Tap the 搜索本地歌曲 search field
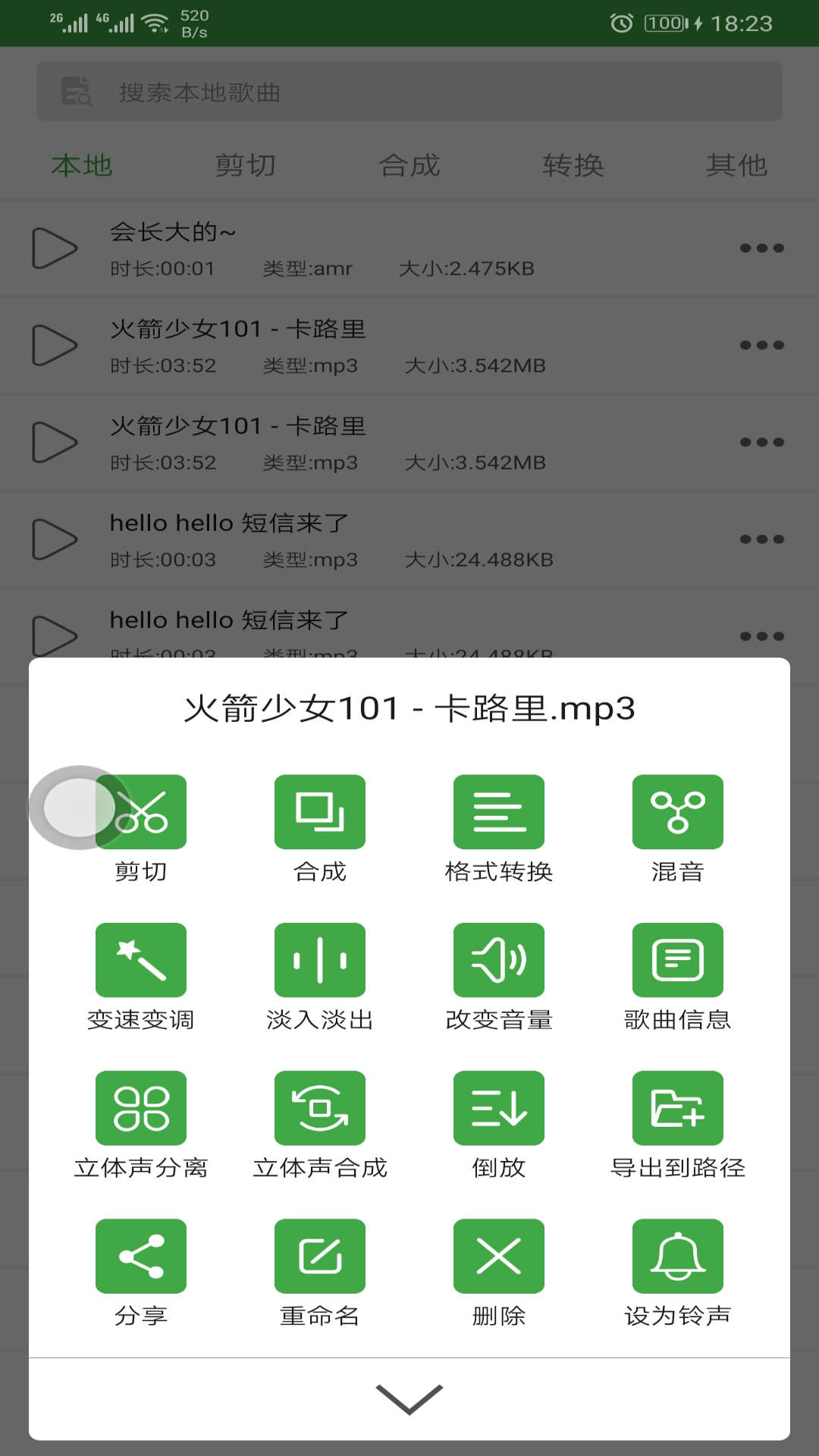819x1456 pixels. [x=409, y=93]
